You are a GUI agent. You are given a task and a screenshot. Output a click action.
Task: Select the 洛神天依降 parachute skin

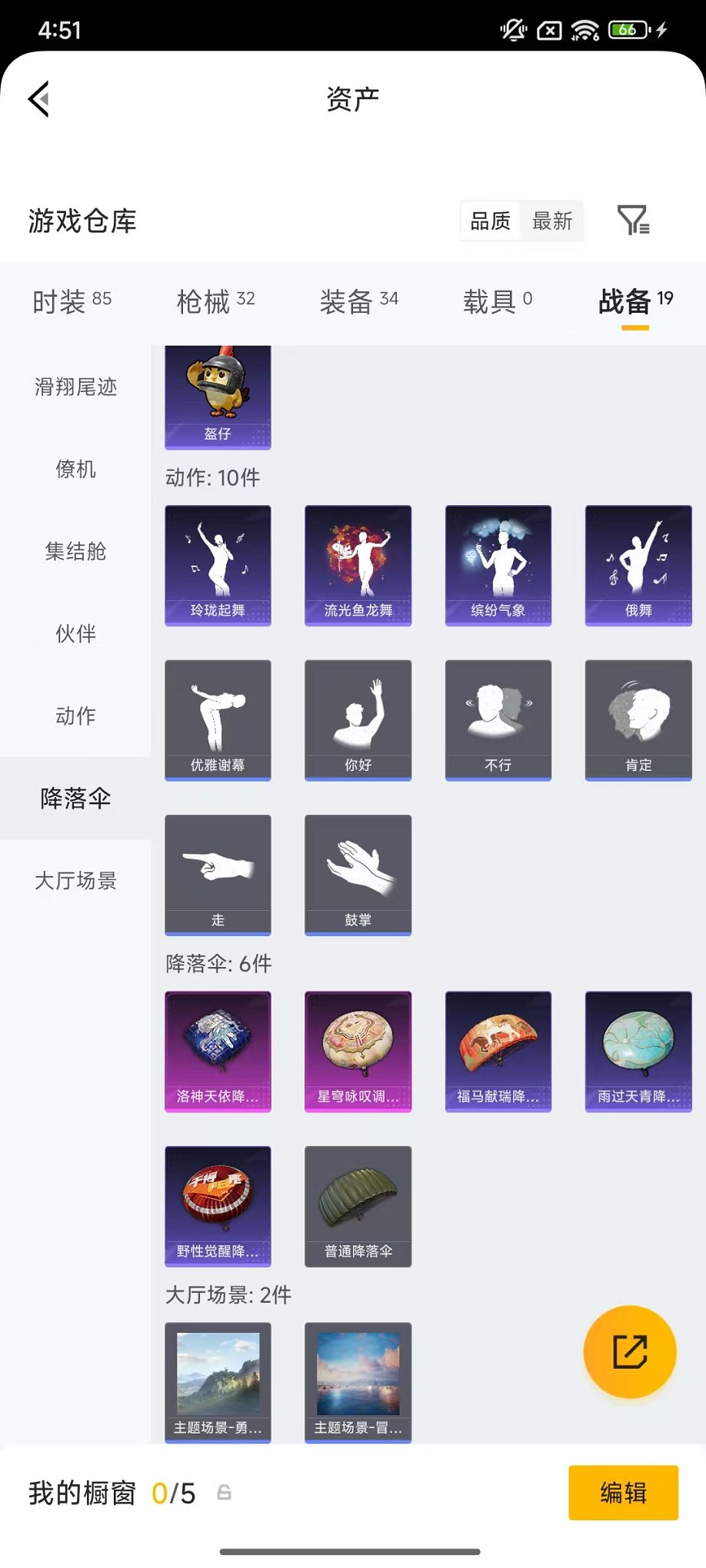click(x=218, y=1051)
